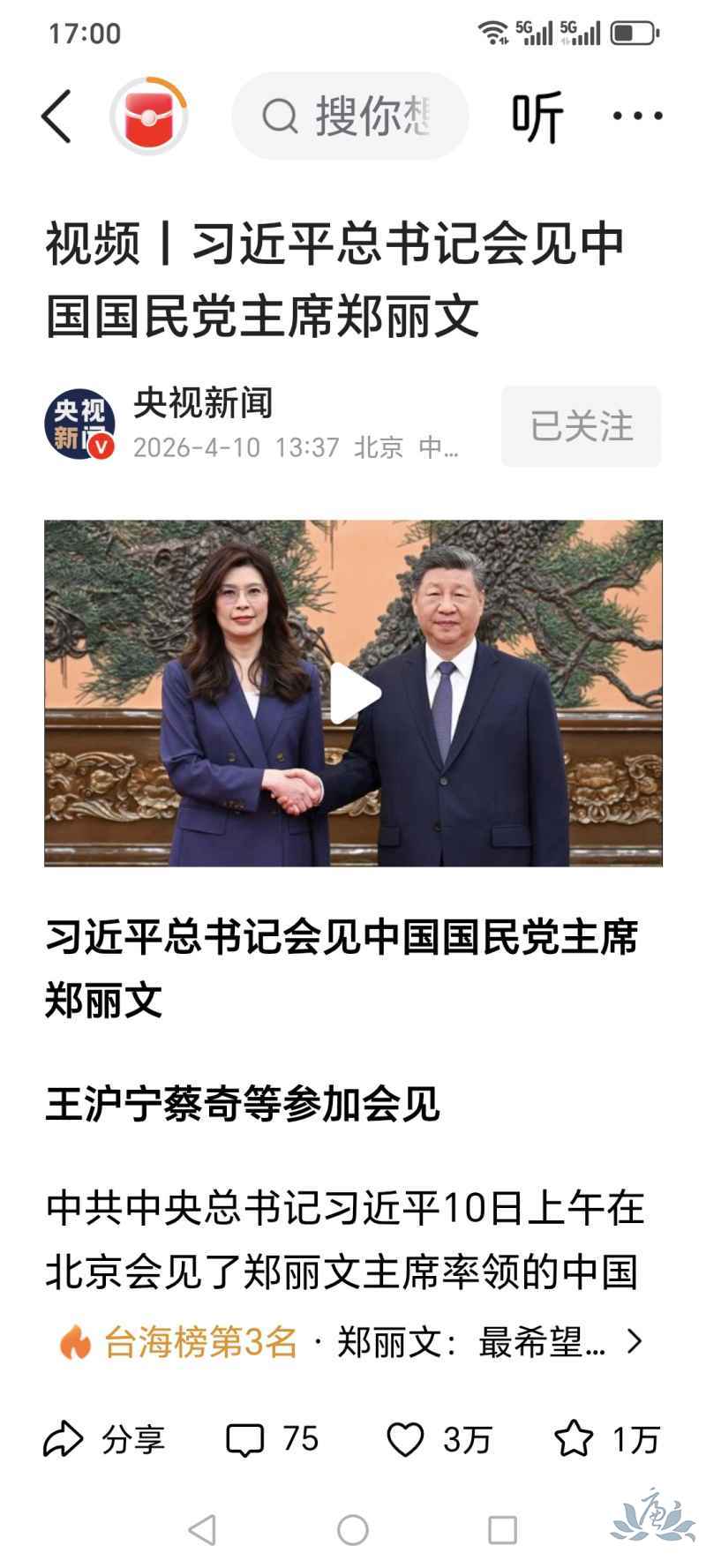Play the news video
This screenshot has width=706, height=1568.
pyautogui.click(x=353, y=693)
